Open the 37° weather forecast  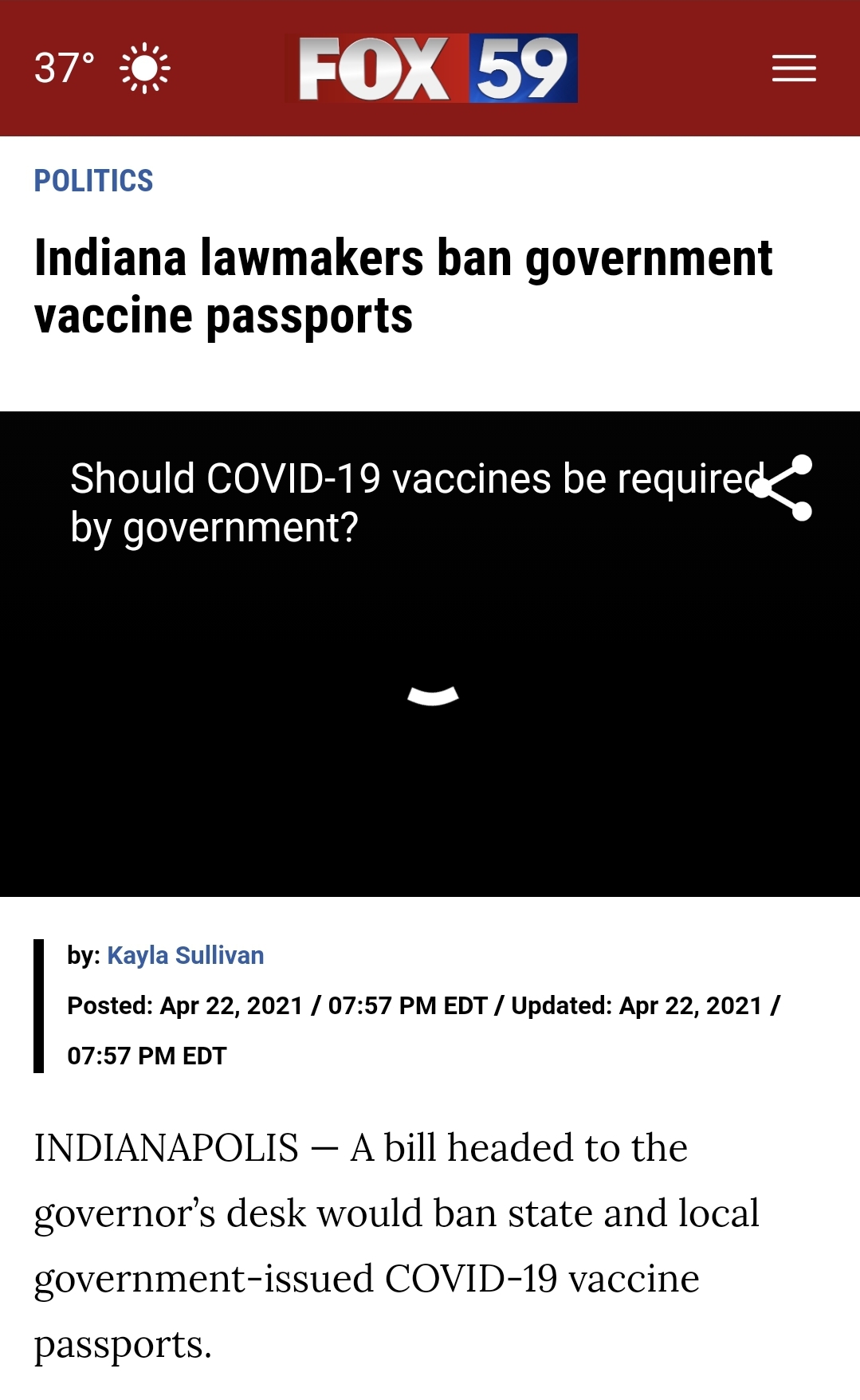tap(102, 69)
